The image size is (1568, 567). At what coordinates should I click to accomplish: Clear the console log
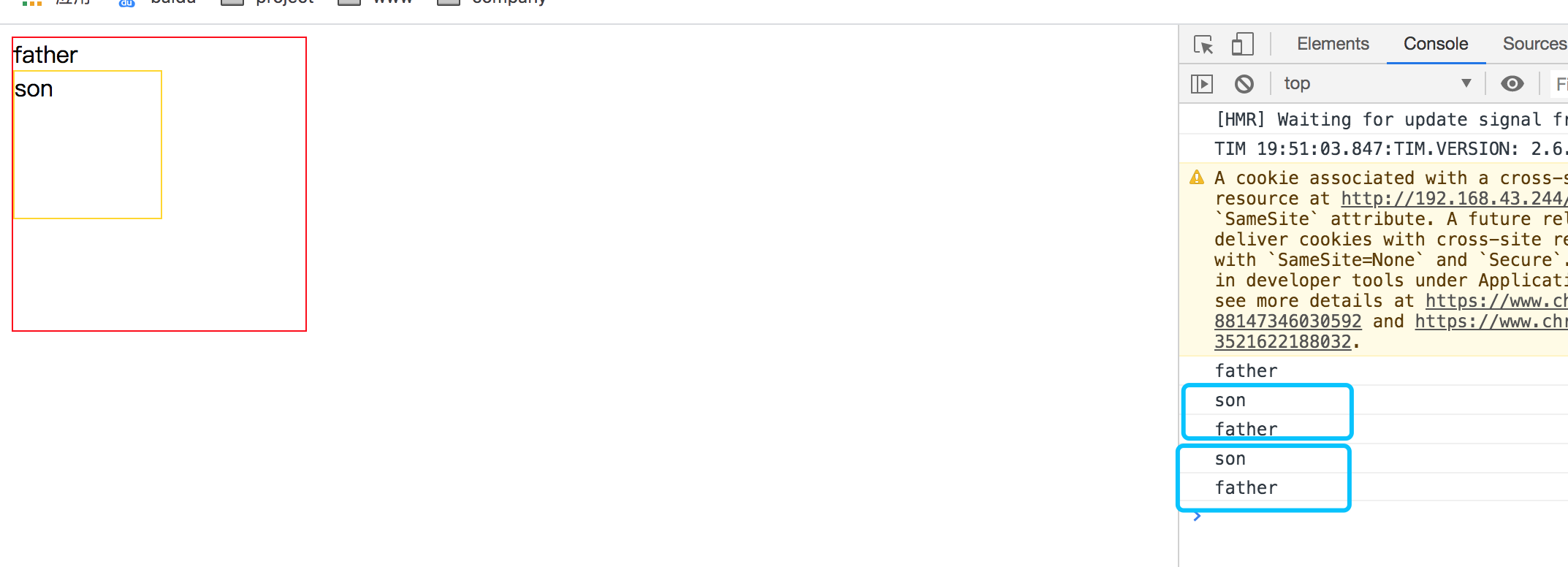(1244, 84)
